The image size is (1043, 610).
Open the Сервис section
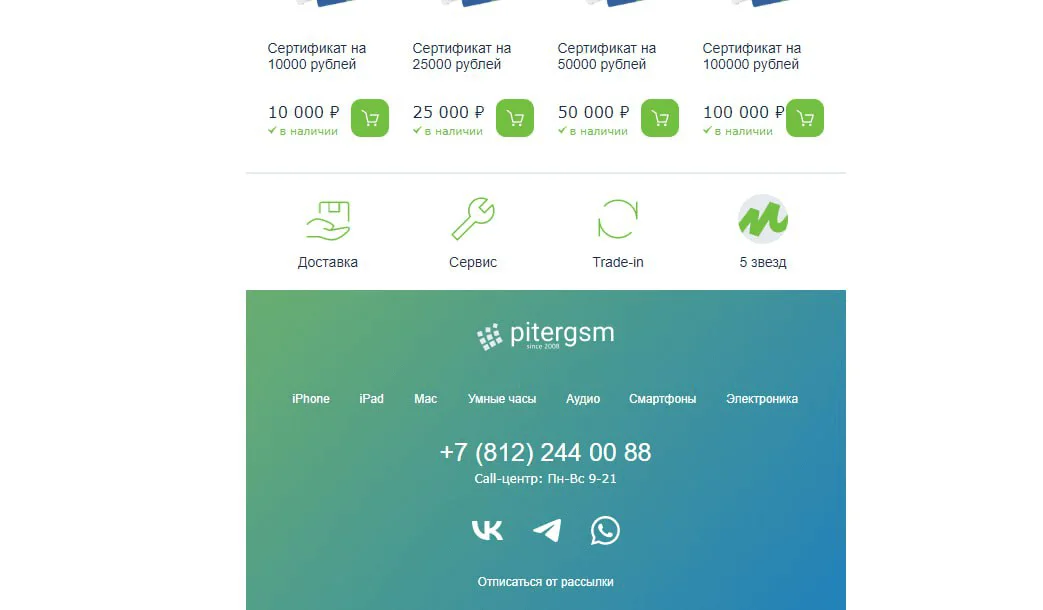[x=473, y=233]
